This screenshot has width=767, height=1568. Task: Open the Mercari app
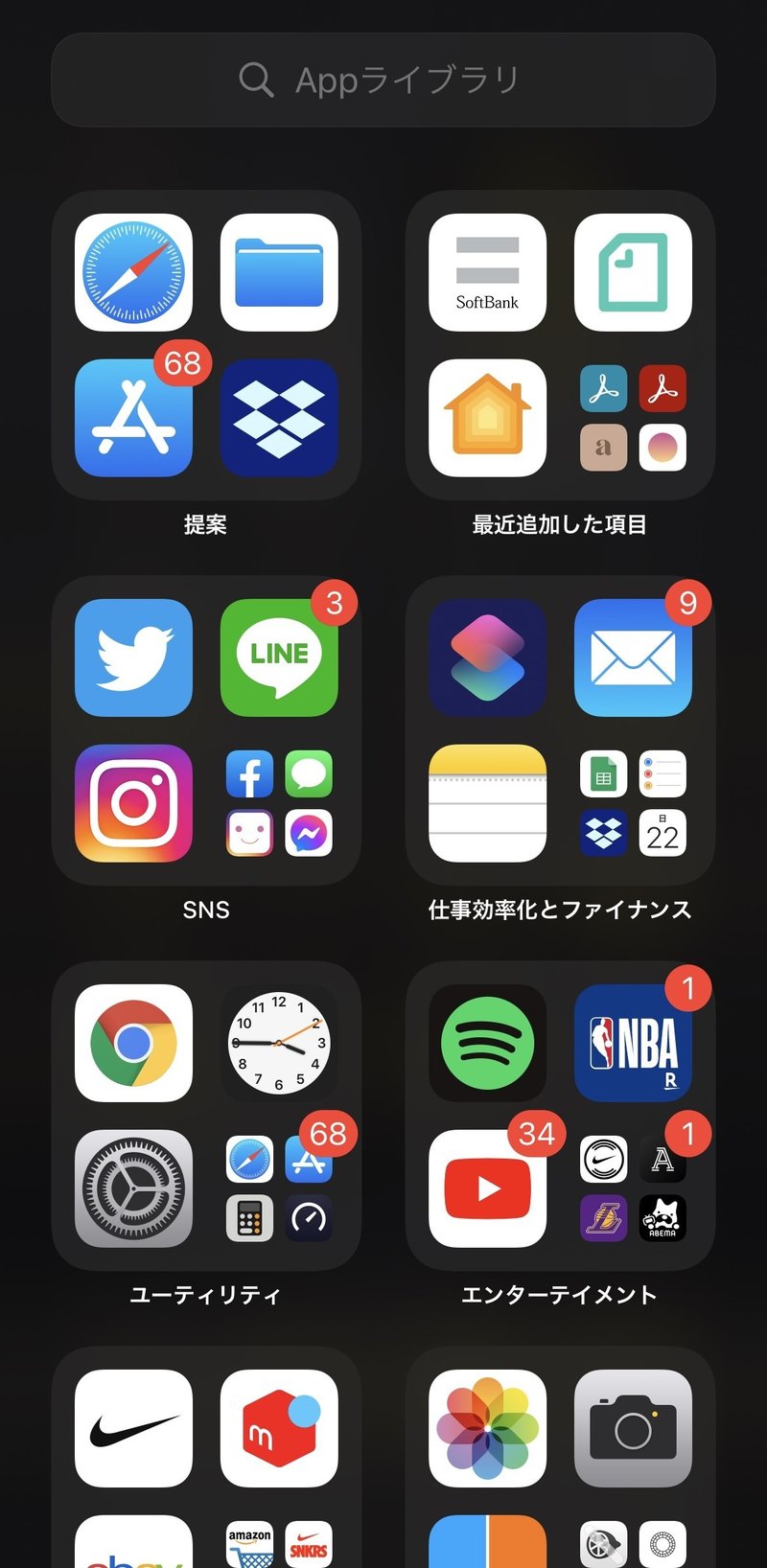click(279, 1428)
